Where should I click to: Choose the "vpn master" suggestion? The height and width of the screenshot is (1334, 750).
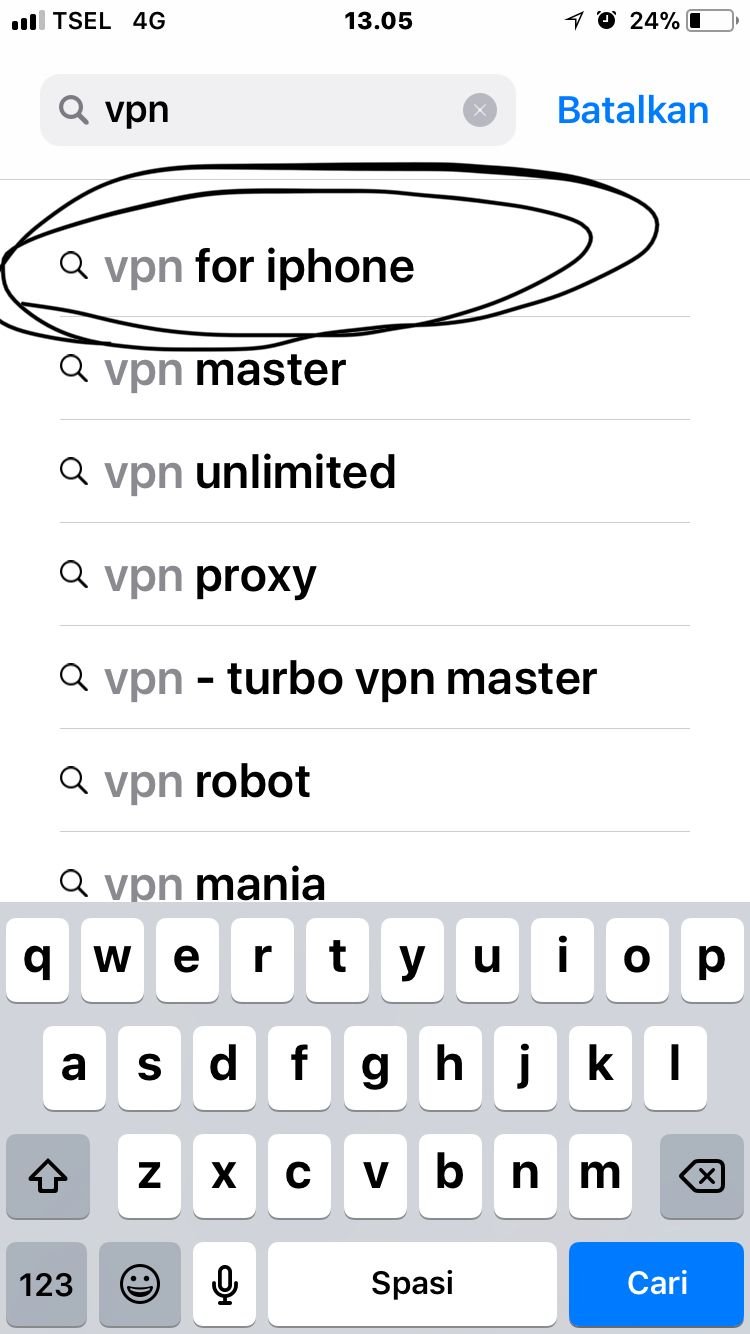tap(375, 369)
